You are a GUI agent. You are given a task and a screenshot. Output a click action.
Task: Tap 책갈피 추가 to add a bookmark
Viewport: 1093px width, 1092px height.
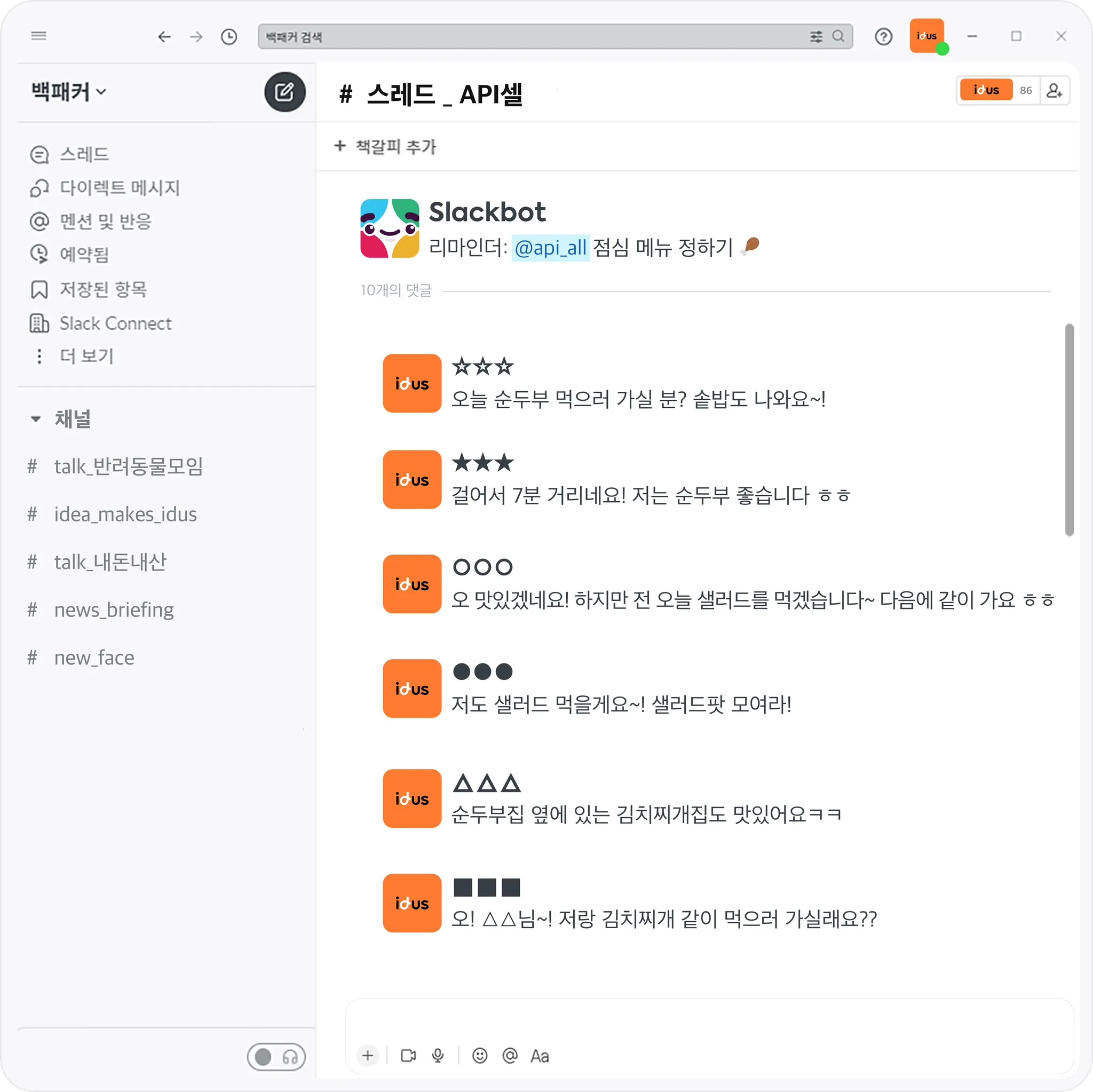pyautogui.click(x=385, y=147)
